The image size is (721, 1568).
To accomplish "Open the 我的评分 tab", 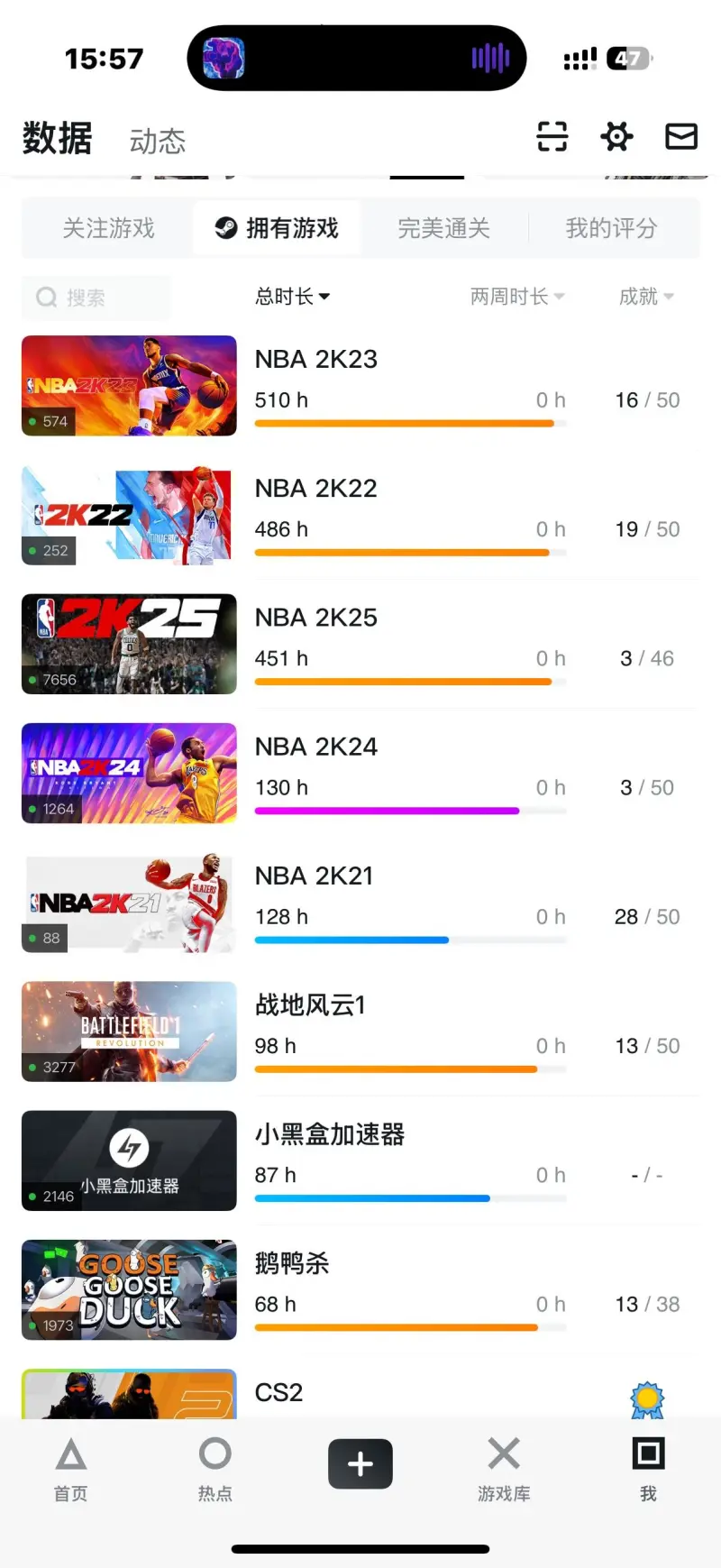I will click(x=611, y=228).
